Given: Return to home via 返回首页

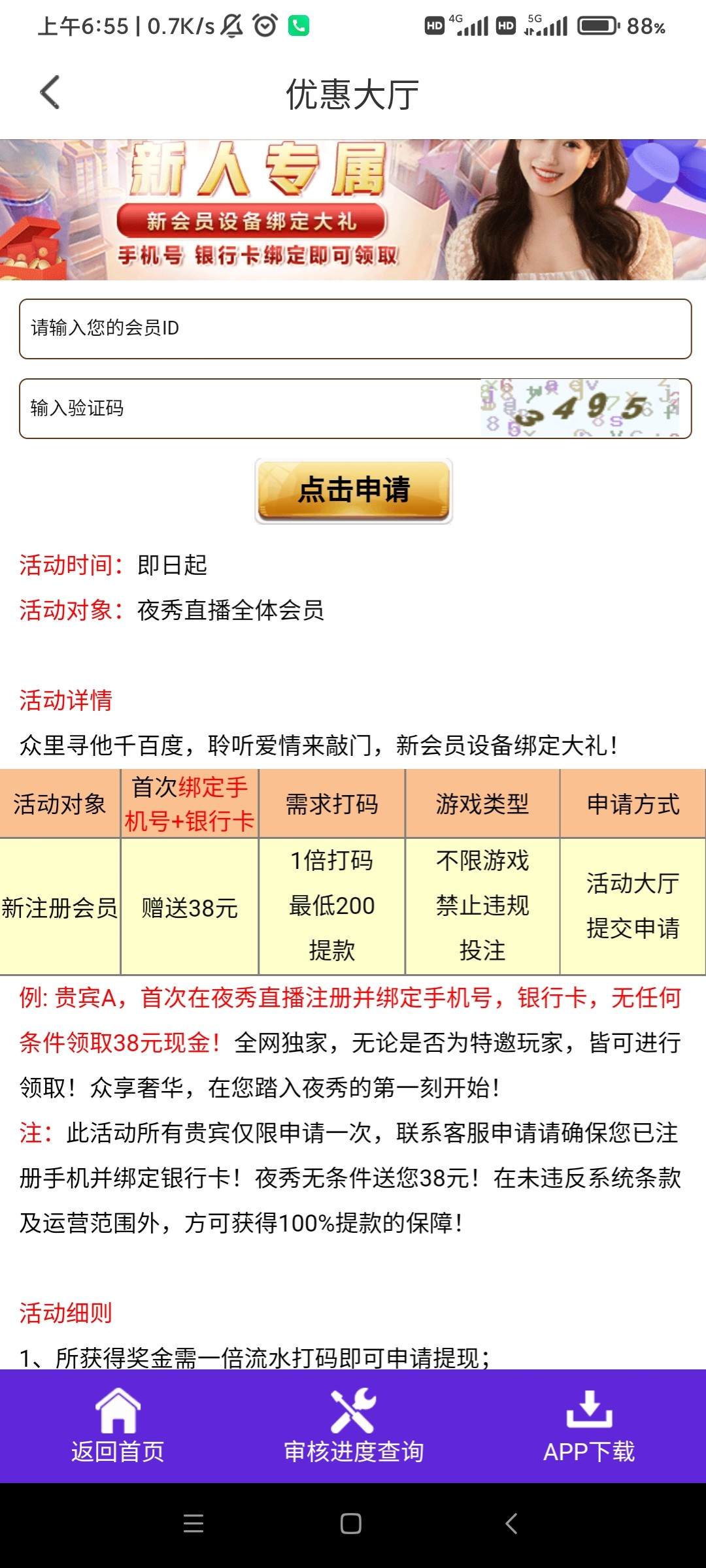Looking at the screenshot, I should [118, 1426].
